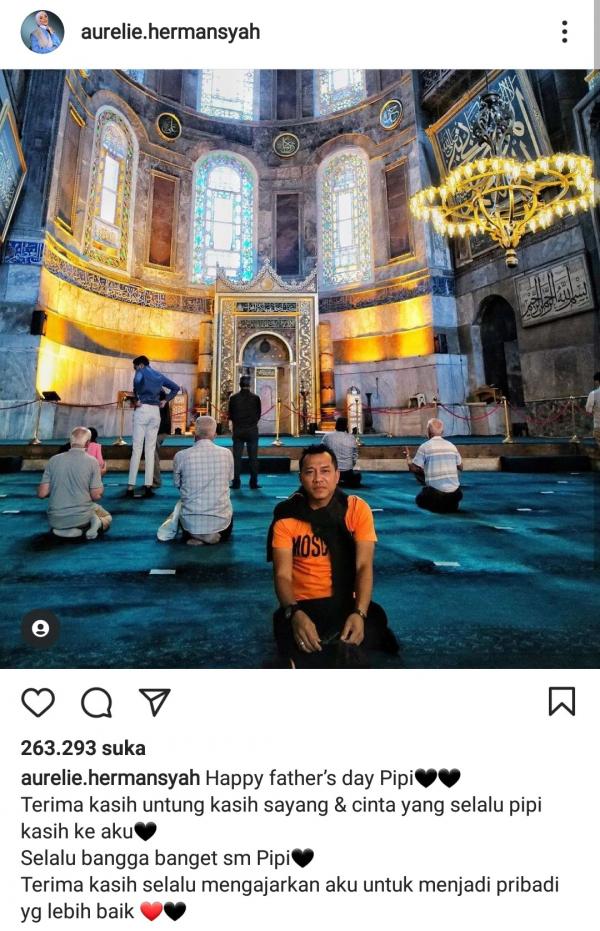
Task: Like this post with heart icon
Action: (x=38, y=703)
